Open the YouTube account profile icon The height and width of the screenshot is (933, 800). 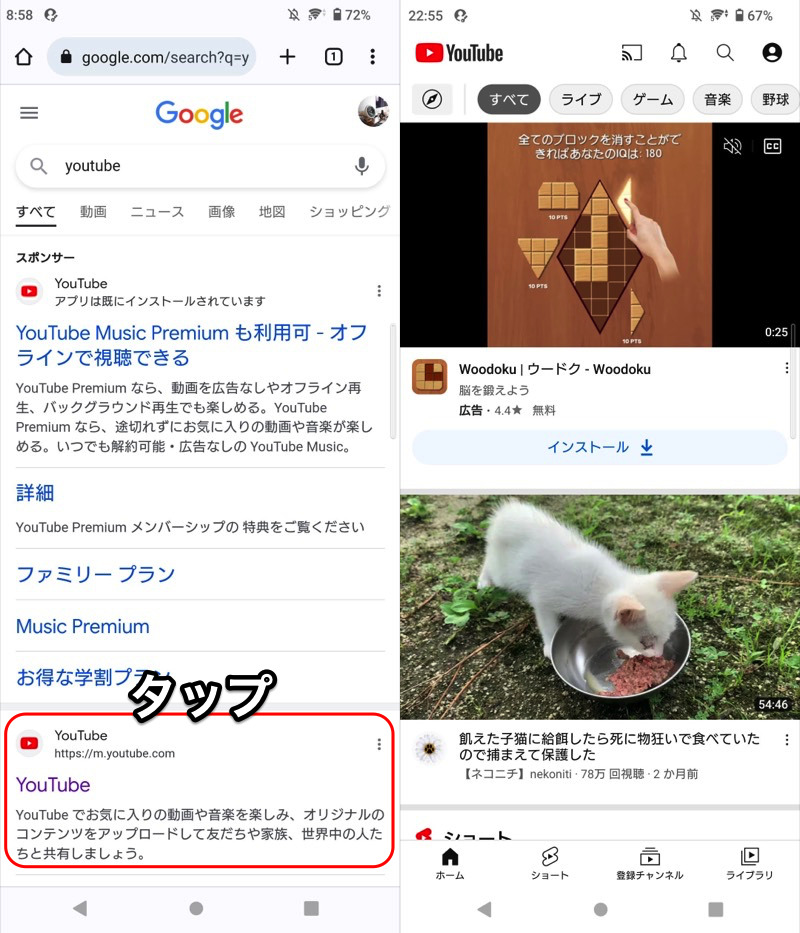coord(771,53)
